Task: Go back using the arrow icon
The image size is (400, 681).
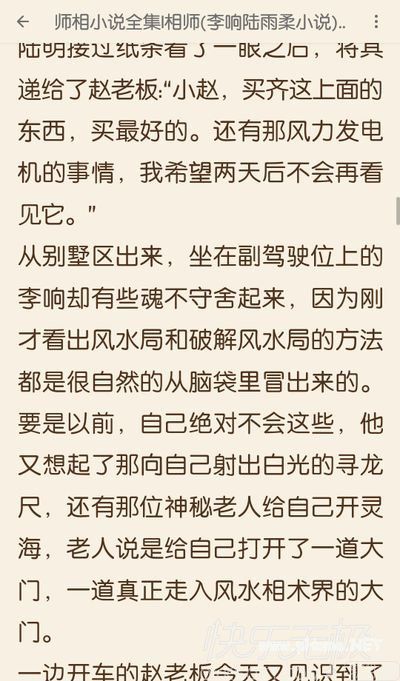Action: pos(23,22)
